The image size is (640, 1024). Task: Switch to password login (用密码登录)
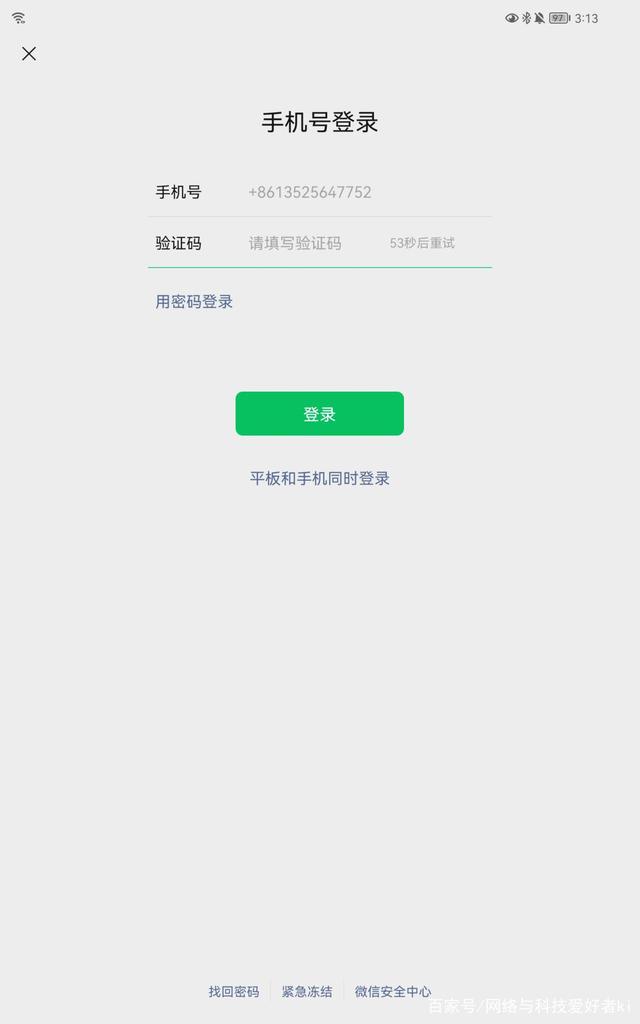click(x=194, y=301)
